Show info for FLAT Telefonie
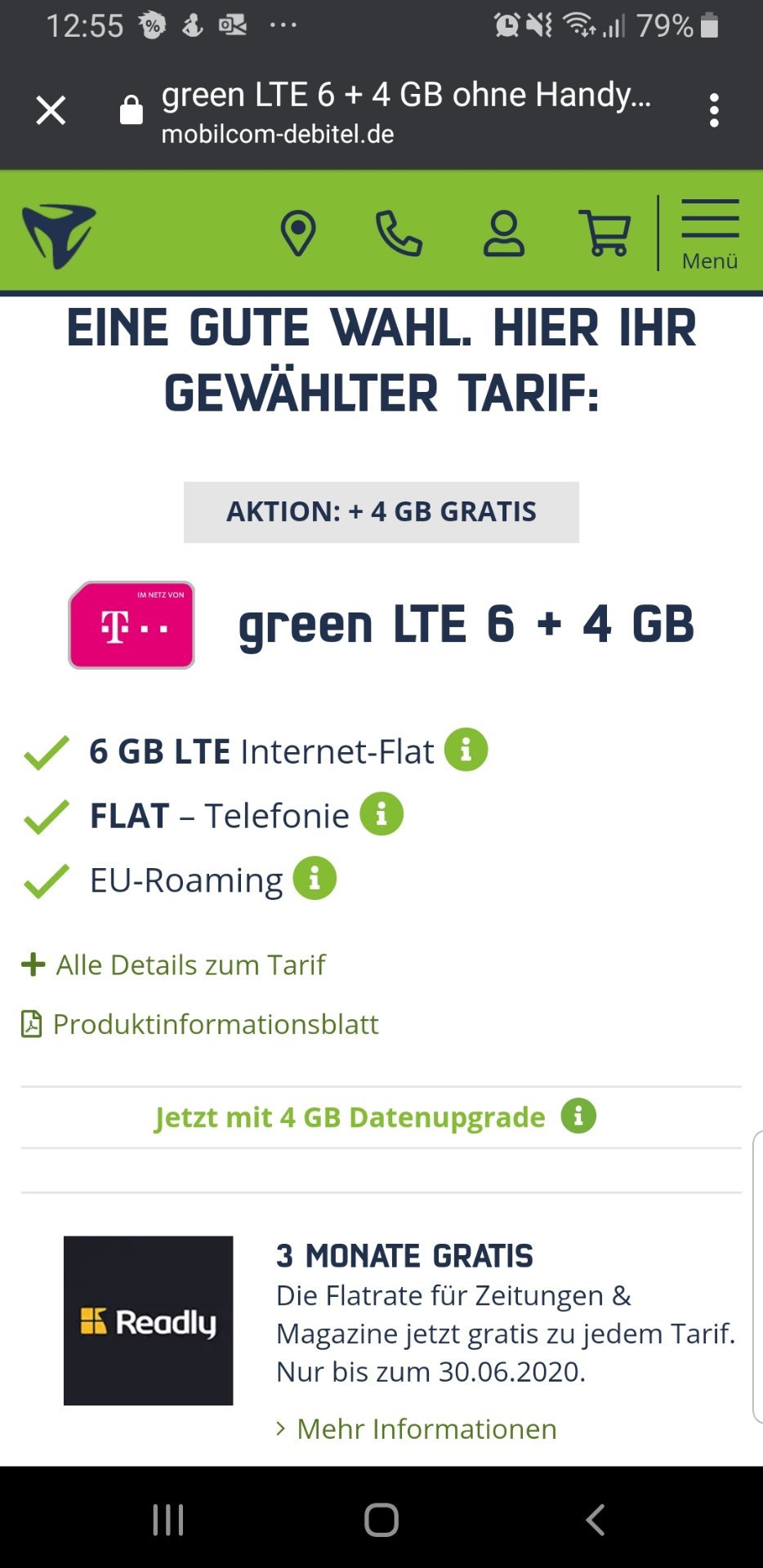 381,814
